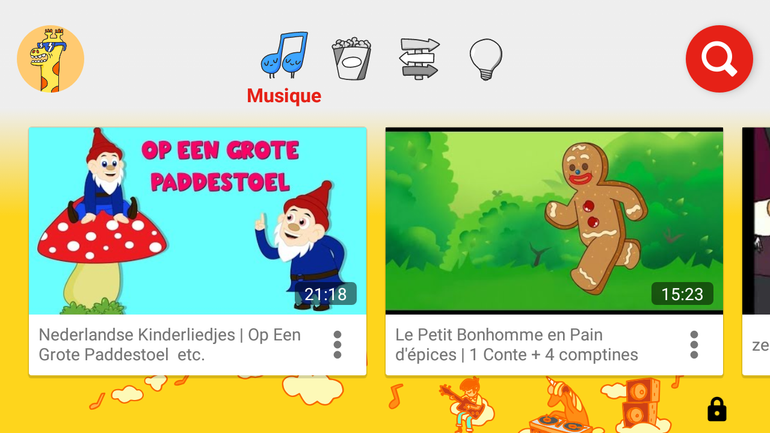Open options menu for Nederlandse Kinderliedjes video
Image resolution: width=770 pixels, height=433 pixels.
[337, 344]
